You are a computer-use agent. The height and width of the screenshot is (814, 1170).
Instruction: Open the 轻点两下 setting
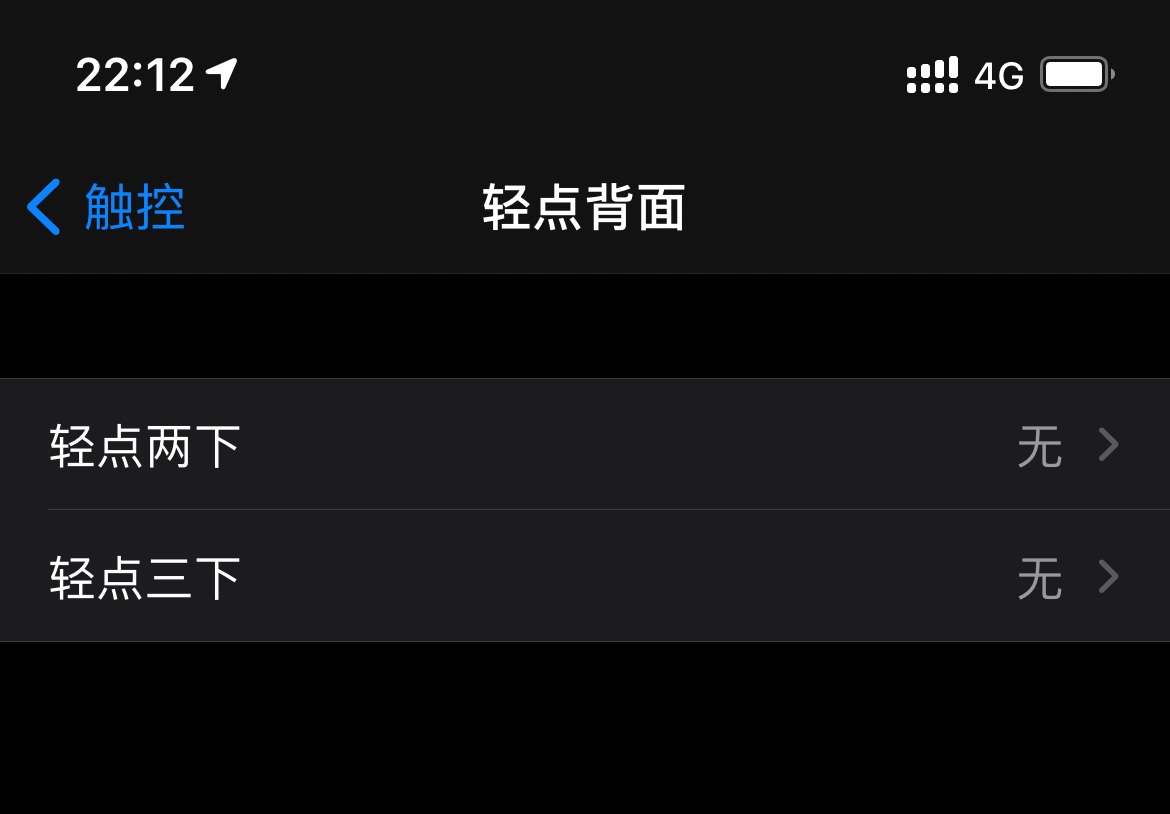pyautogui.click(x=584, y=445)
